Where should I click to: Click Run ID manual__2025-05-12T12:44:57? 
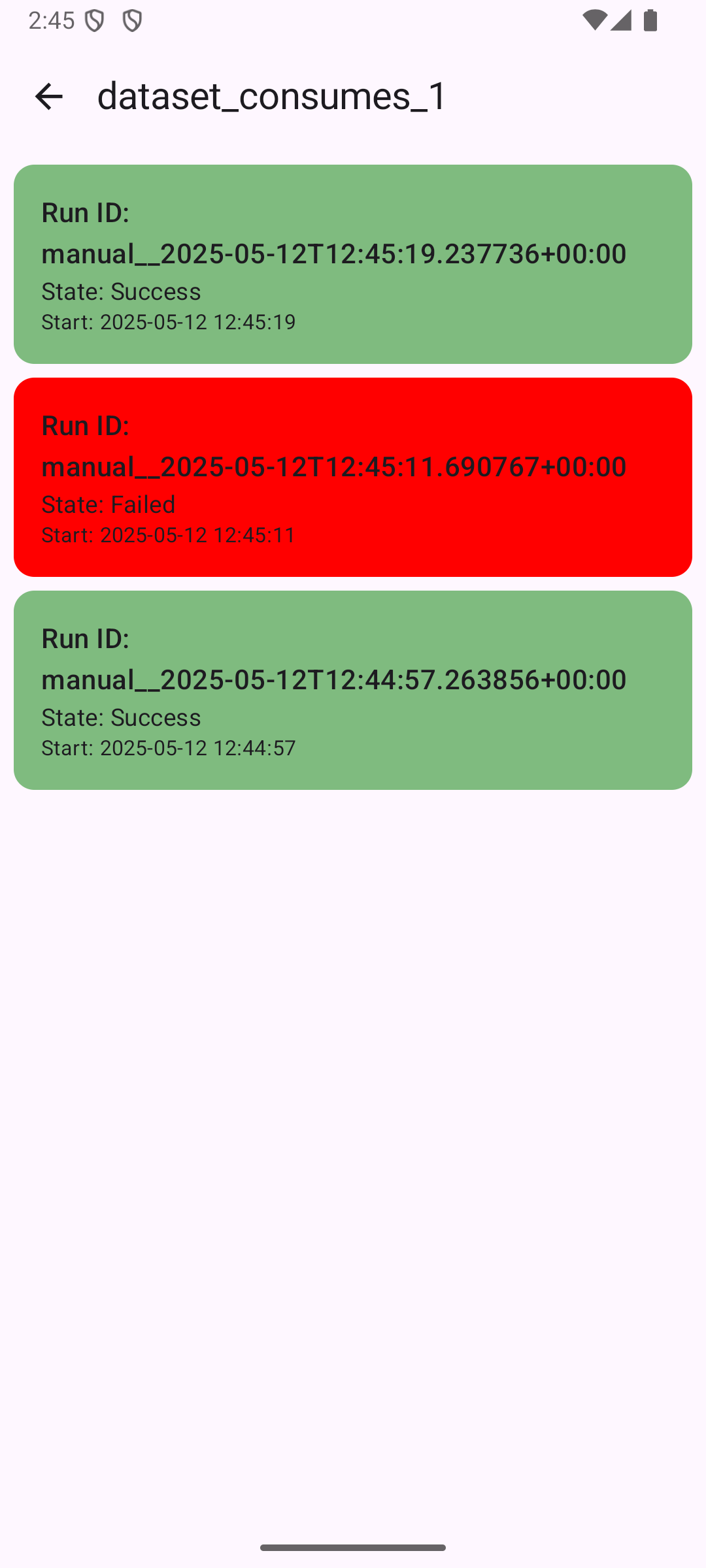[x=333, y=679]
